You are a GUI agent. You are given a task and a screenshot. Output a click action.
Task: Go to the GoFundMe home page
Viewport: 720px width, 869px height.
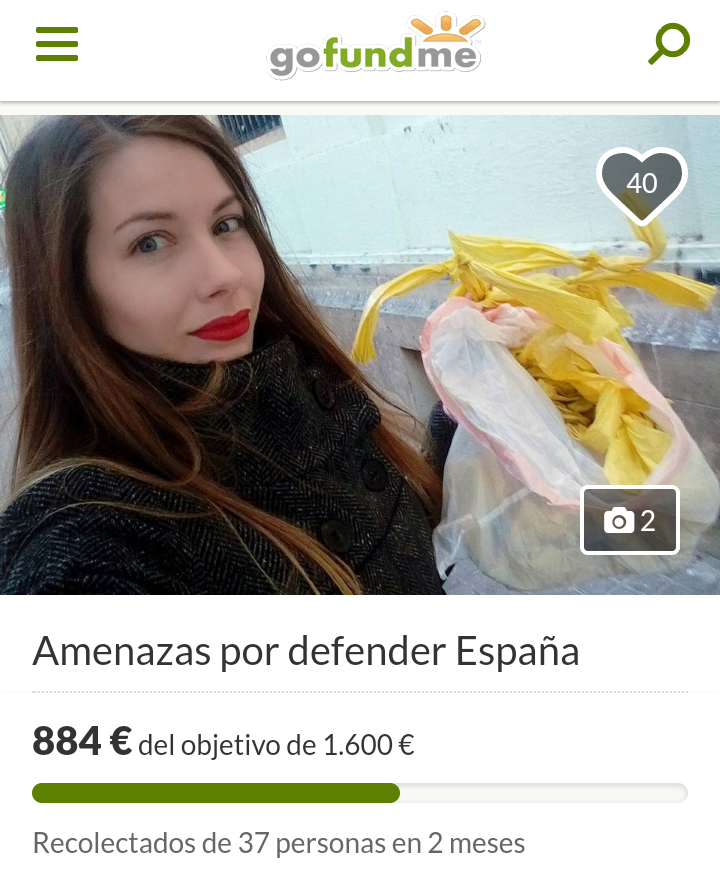[x=375, y=48]
